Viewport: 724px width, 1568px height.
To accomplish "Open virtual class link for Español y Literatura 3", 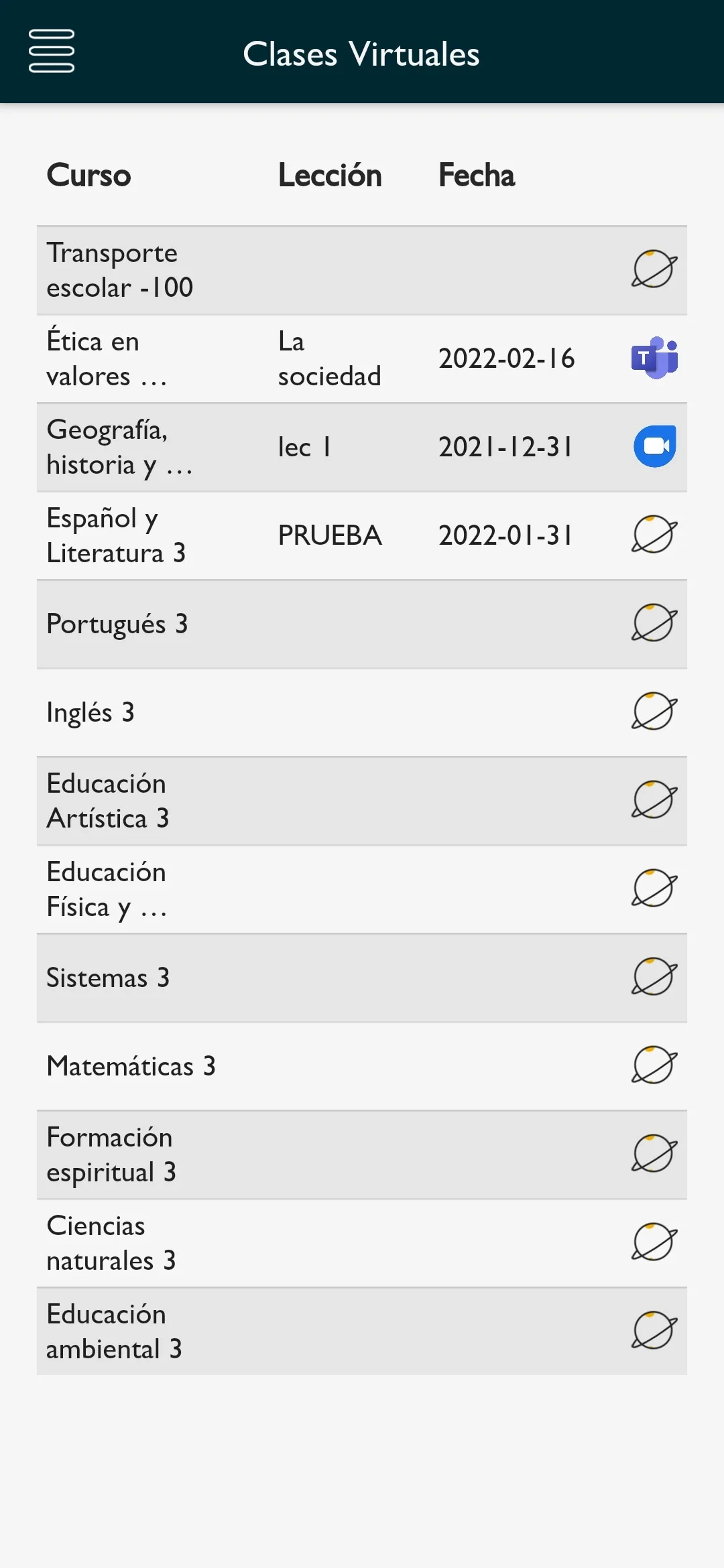I will (x=654, y=534).
